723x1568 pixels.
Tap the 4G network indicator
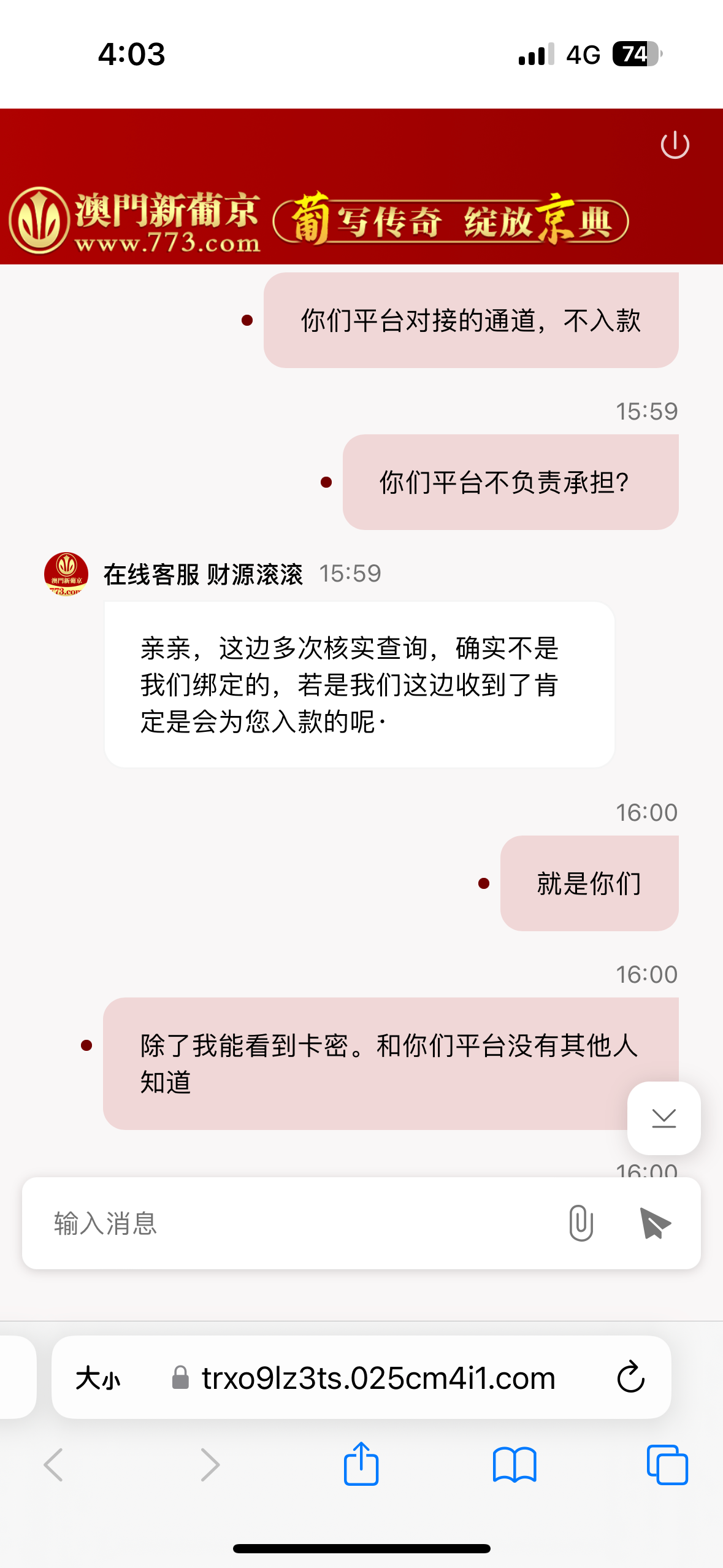(x=583, y=55)
